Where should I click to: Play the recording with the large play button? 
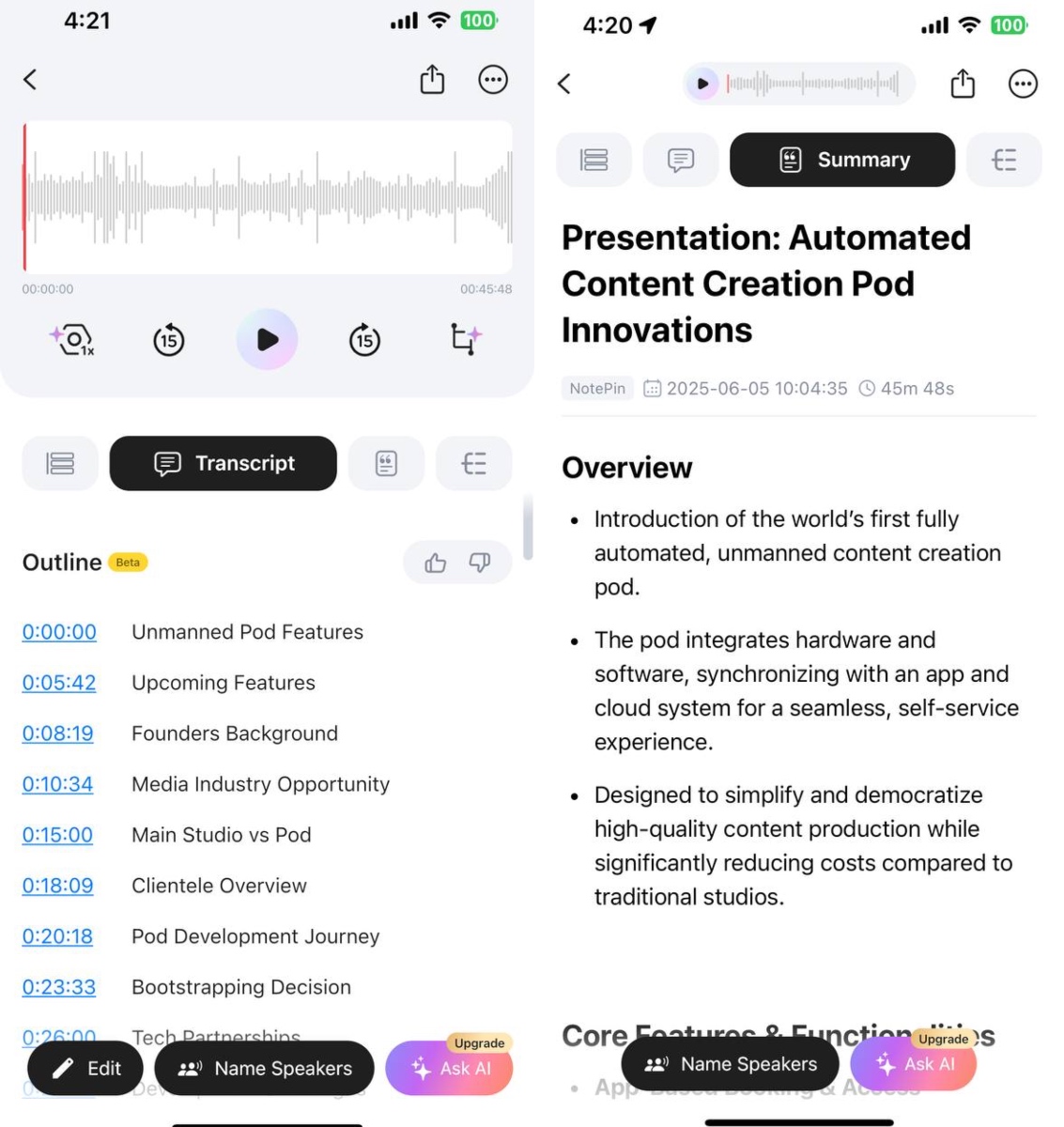(x=267, y=339)
